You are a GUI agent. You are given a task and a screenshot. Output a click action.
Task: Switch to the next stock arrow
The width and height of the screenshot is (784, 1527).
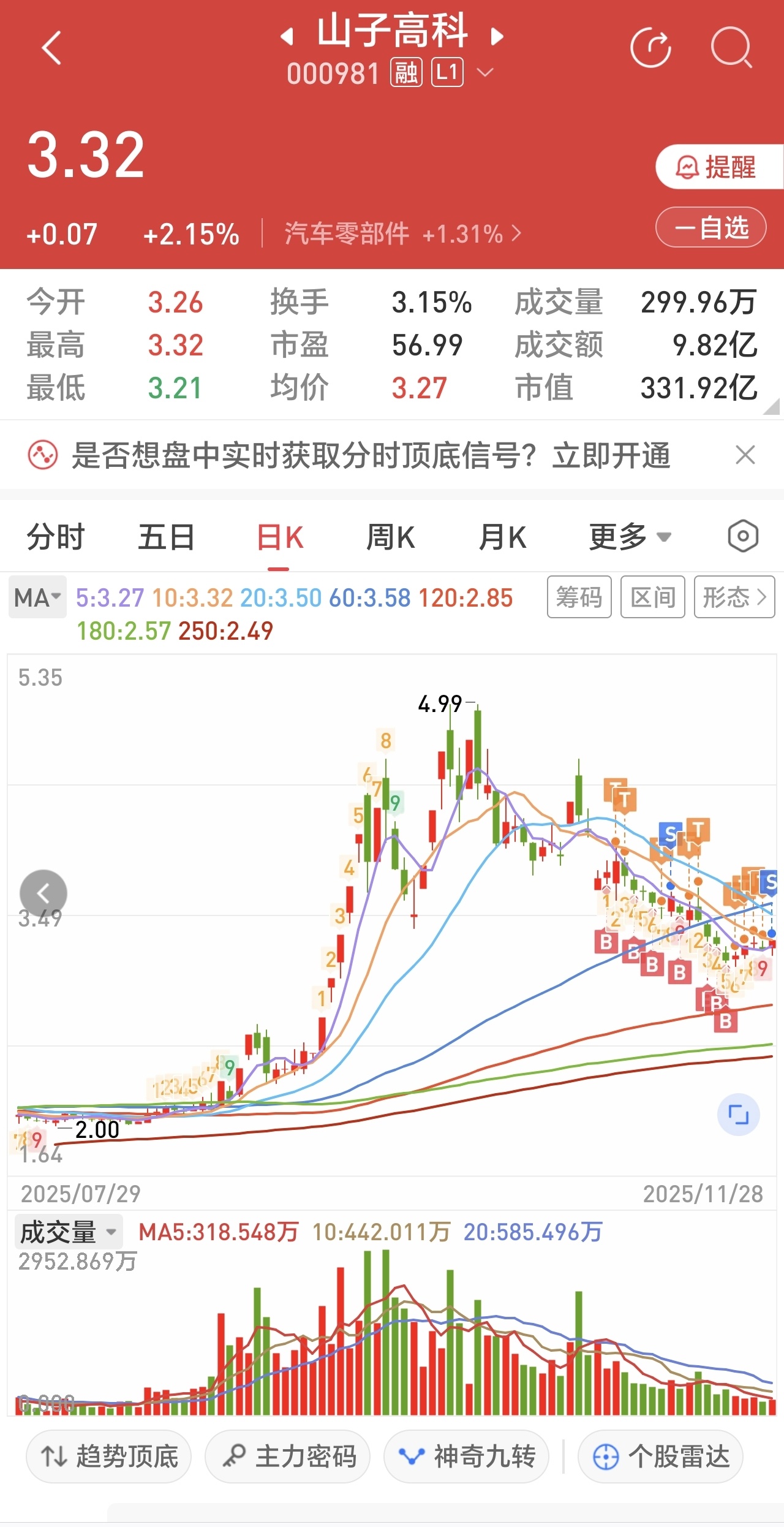coord(497,37)
